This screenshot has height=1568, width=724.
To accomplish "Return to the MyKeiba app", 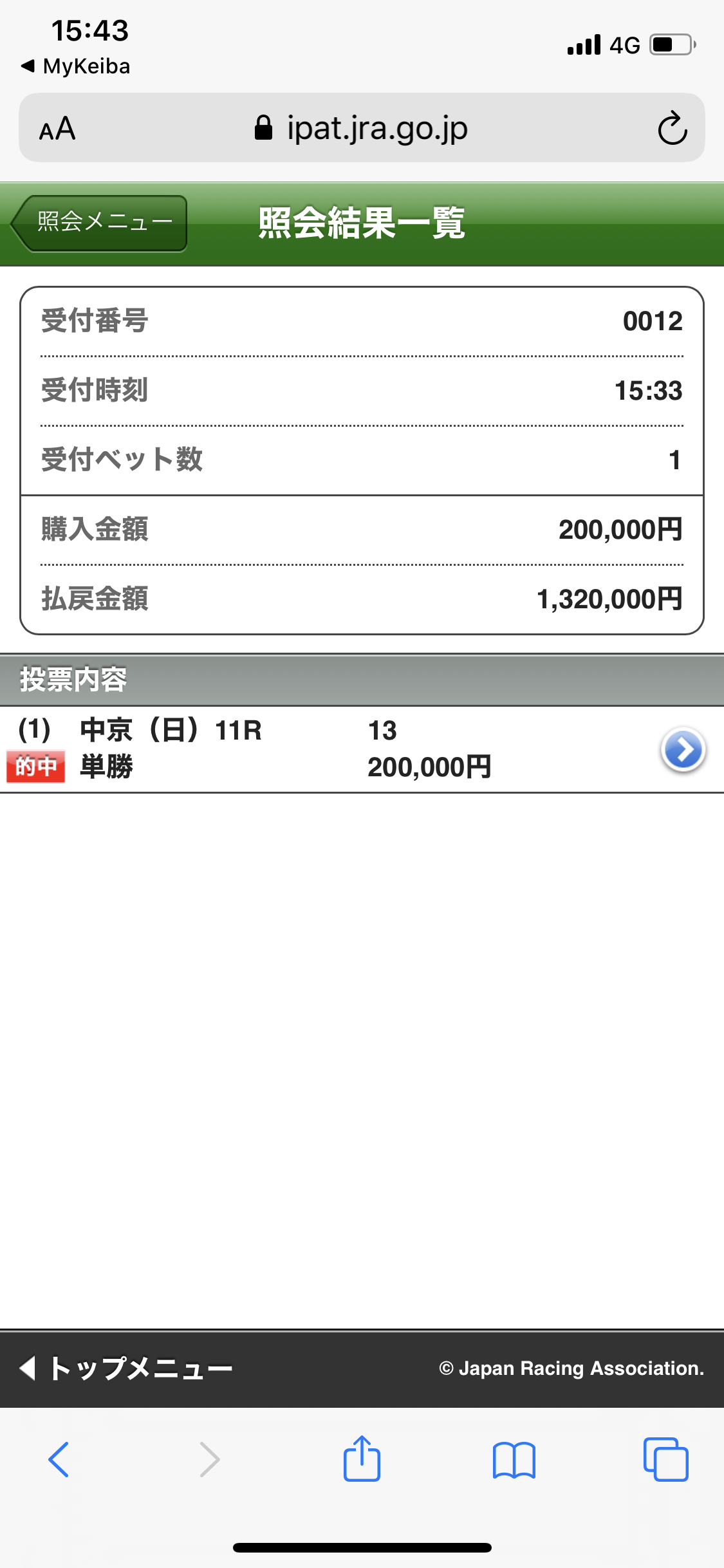I will (x=76, y=66).
